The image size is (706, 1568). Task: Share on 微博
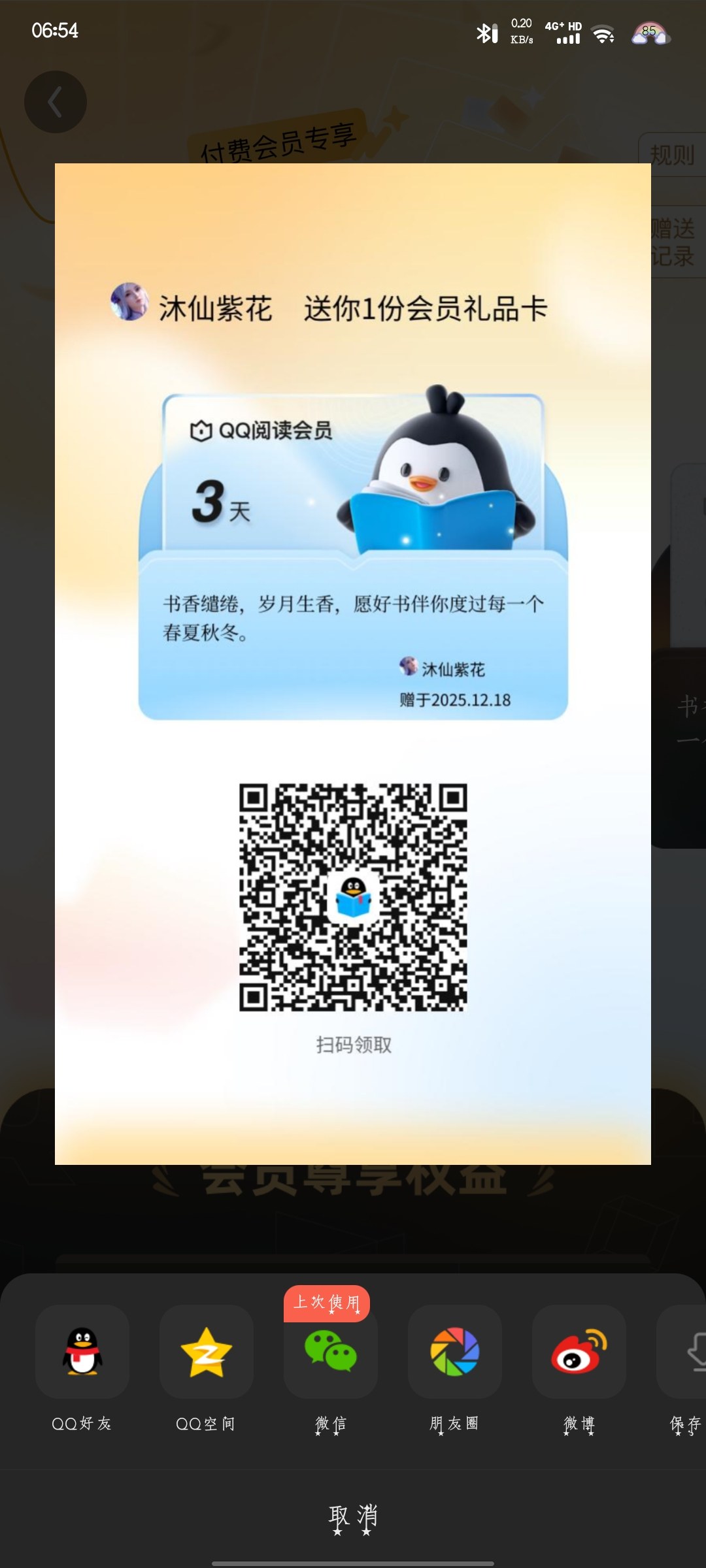point(579,1351)
